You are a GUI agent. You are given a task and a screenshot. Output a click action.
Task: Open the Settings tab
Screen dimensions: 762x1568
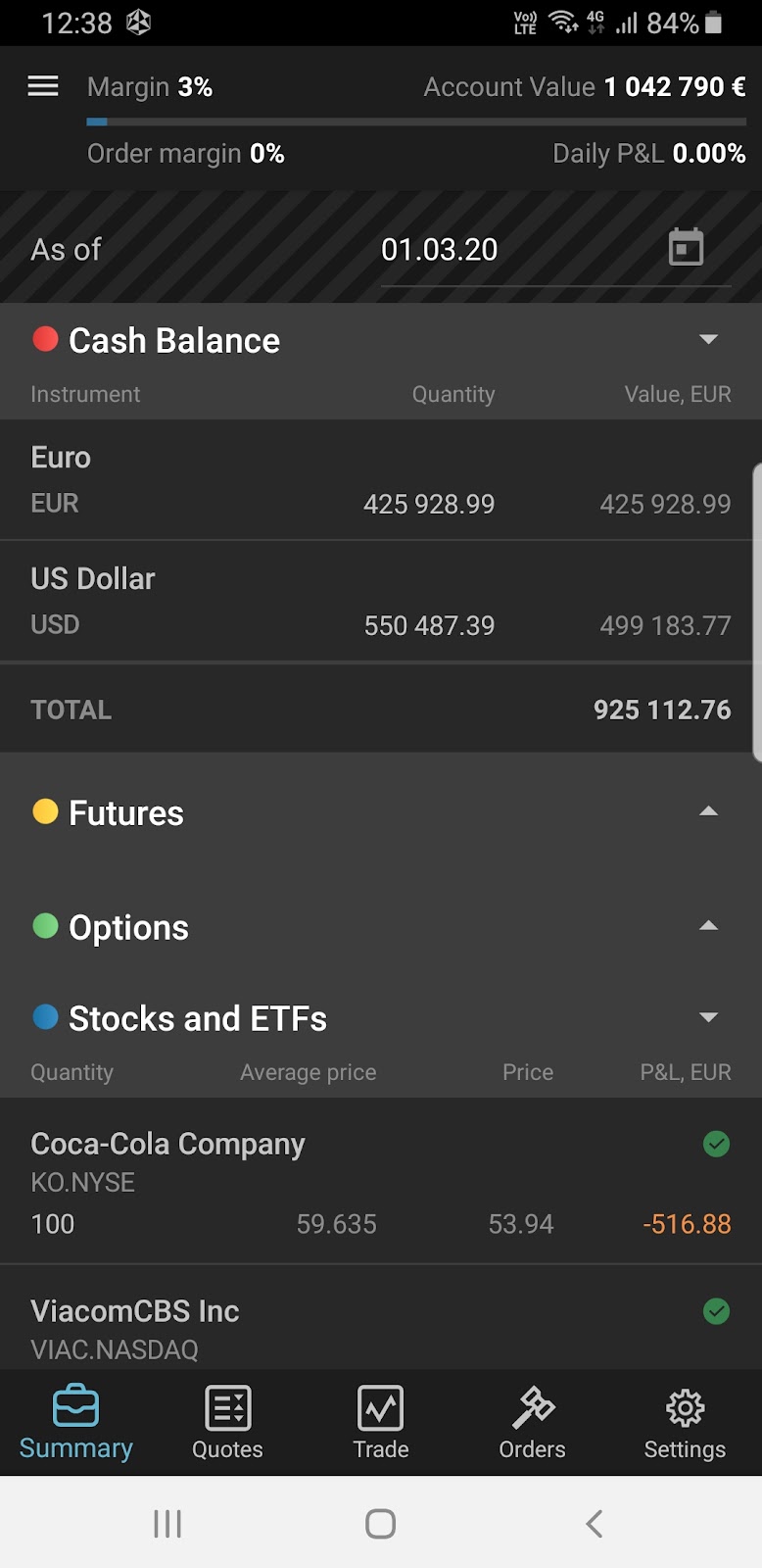click(685, 1423)
